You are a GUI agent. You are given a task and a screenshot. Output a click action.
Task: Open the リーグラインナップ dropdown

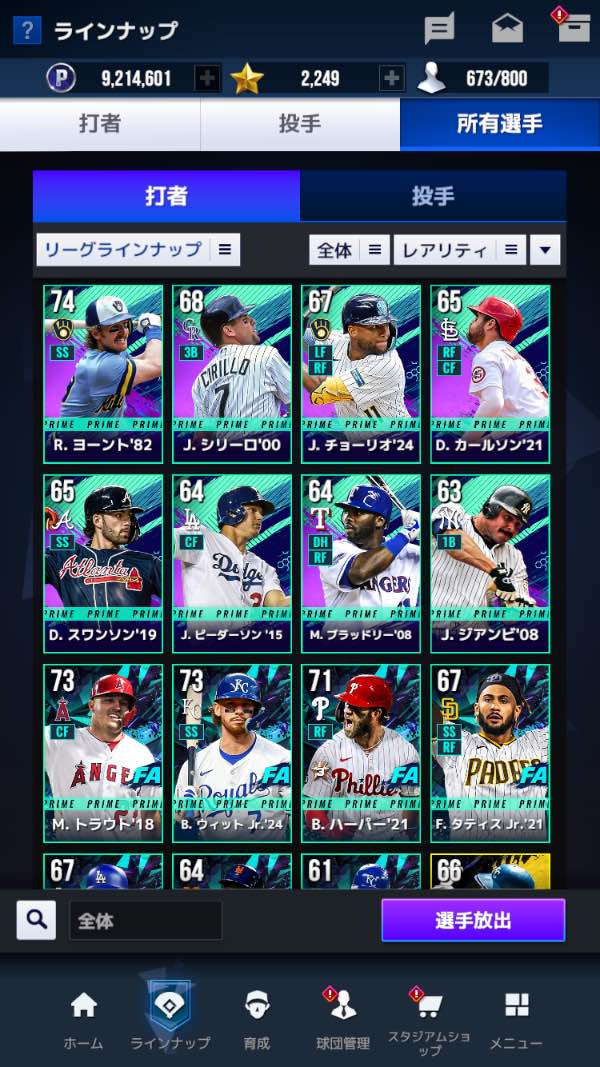pyautogui.click(x=138, y=249)
